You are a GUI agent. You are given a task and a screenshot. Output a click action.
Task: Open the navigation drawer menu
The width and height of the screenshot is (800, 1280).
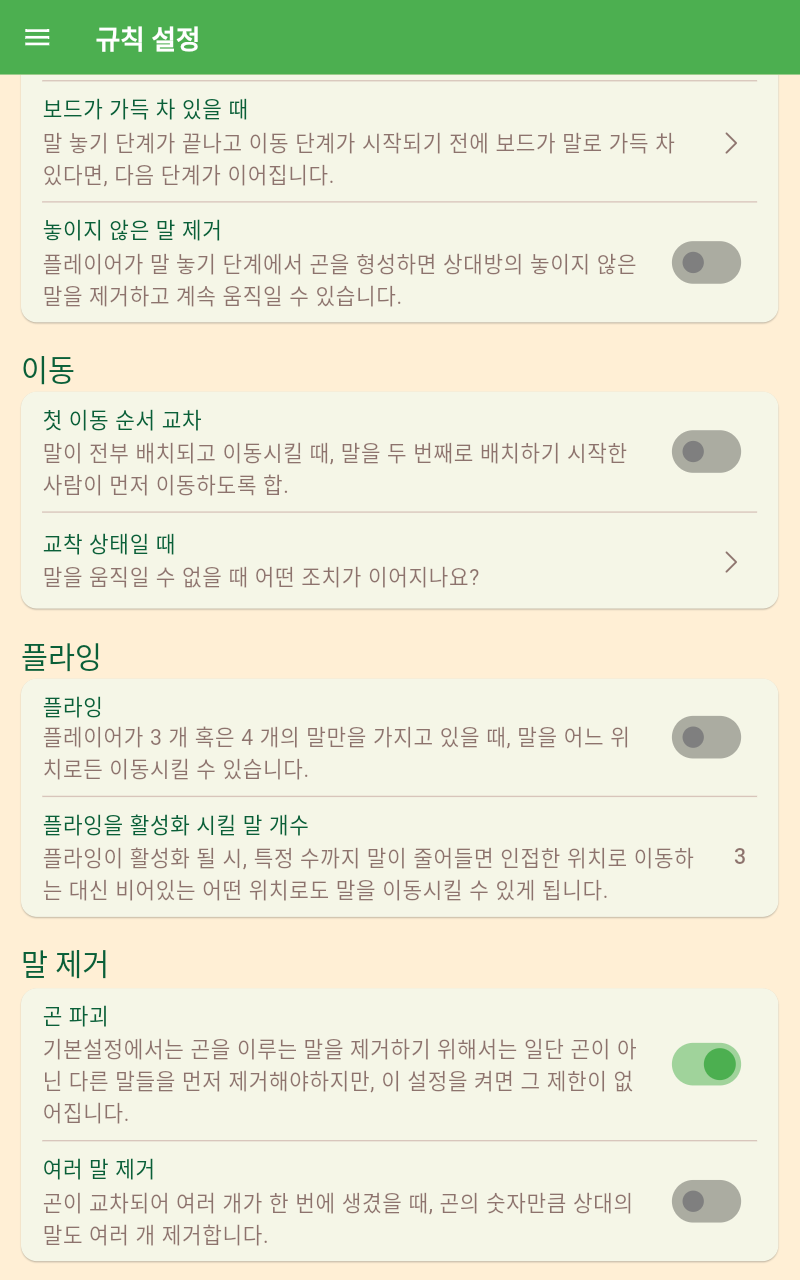[37, 38]
